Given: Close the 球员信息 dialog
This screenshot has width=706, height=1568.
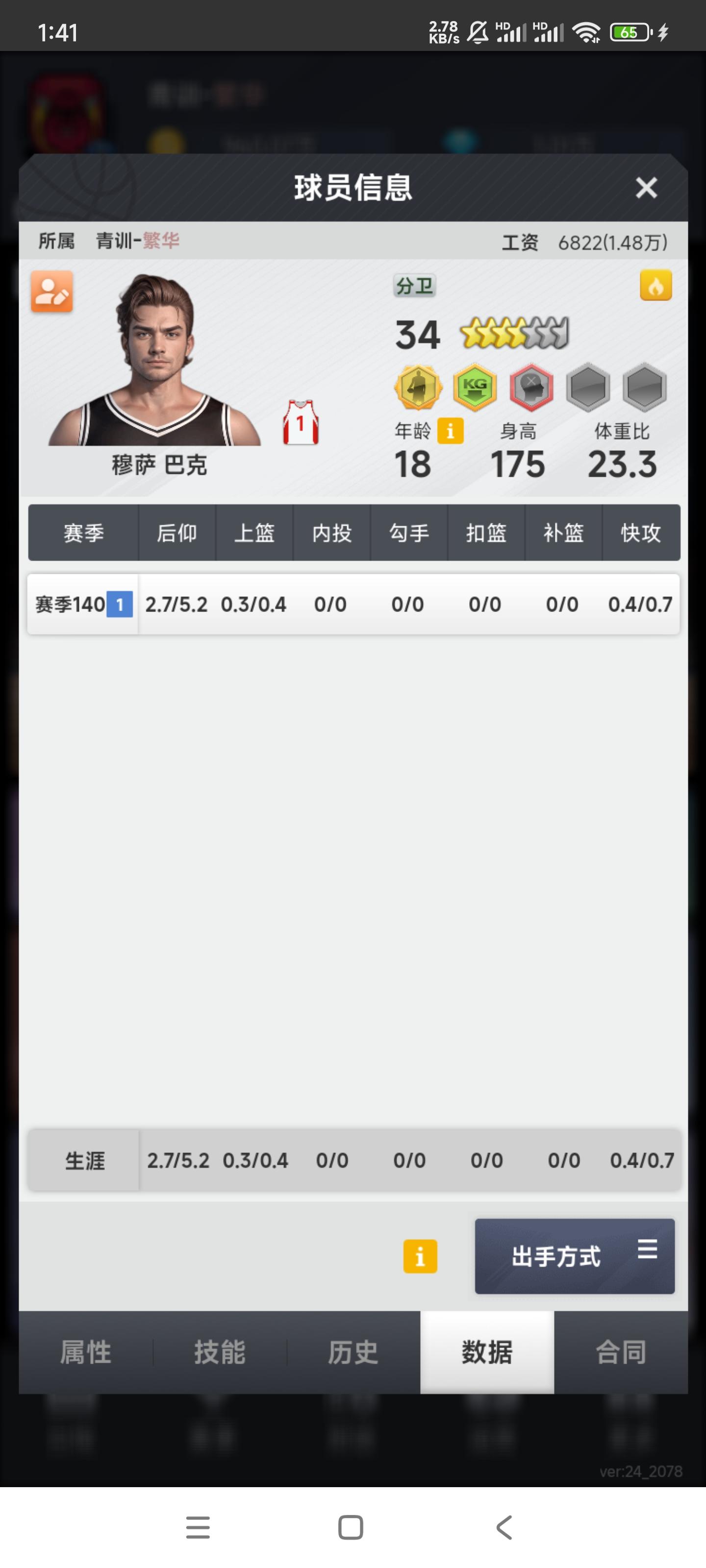Looking at the screenshot, I should tap(646, 188).
